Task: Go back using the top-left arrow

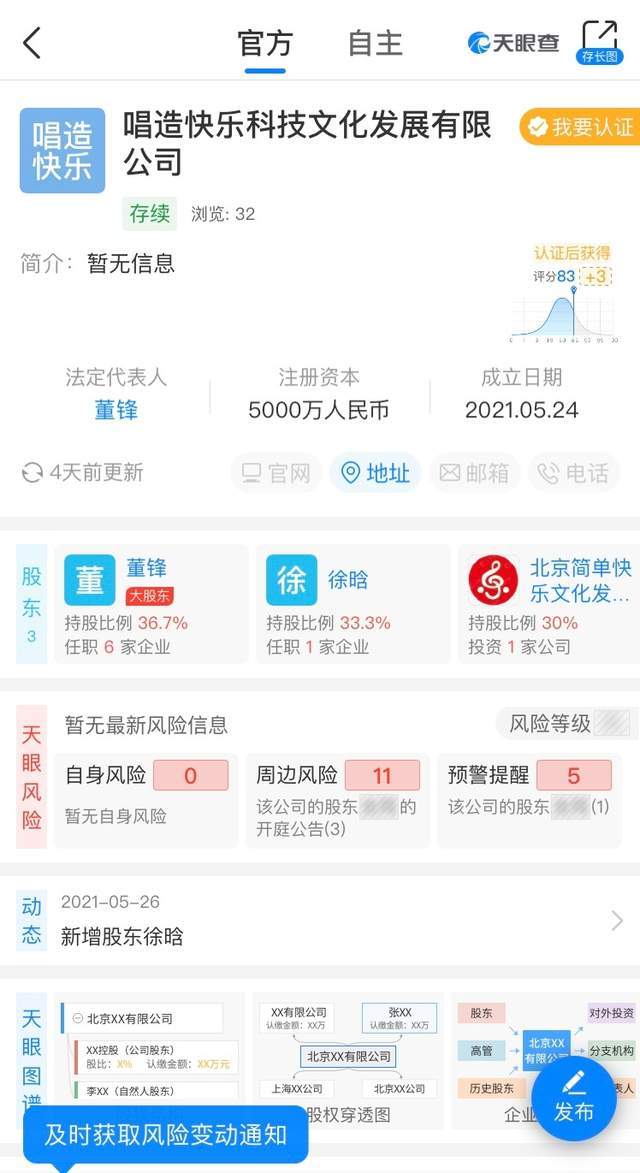Action: 32,43
